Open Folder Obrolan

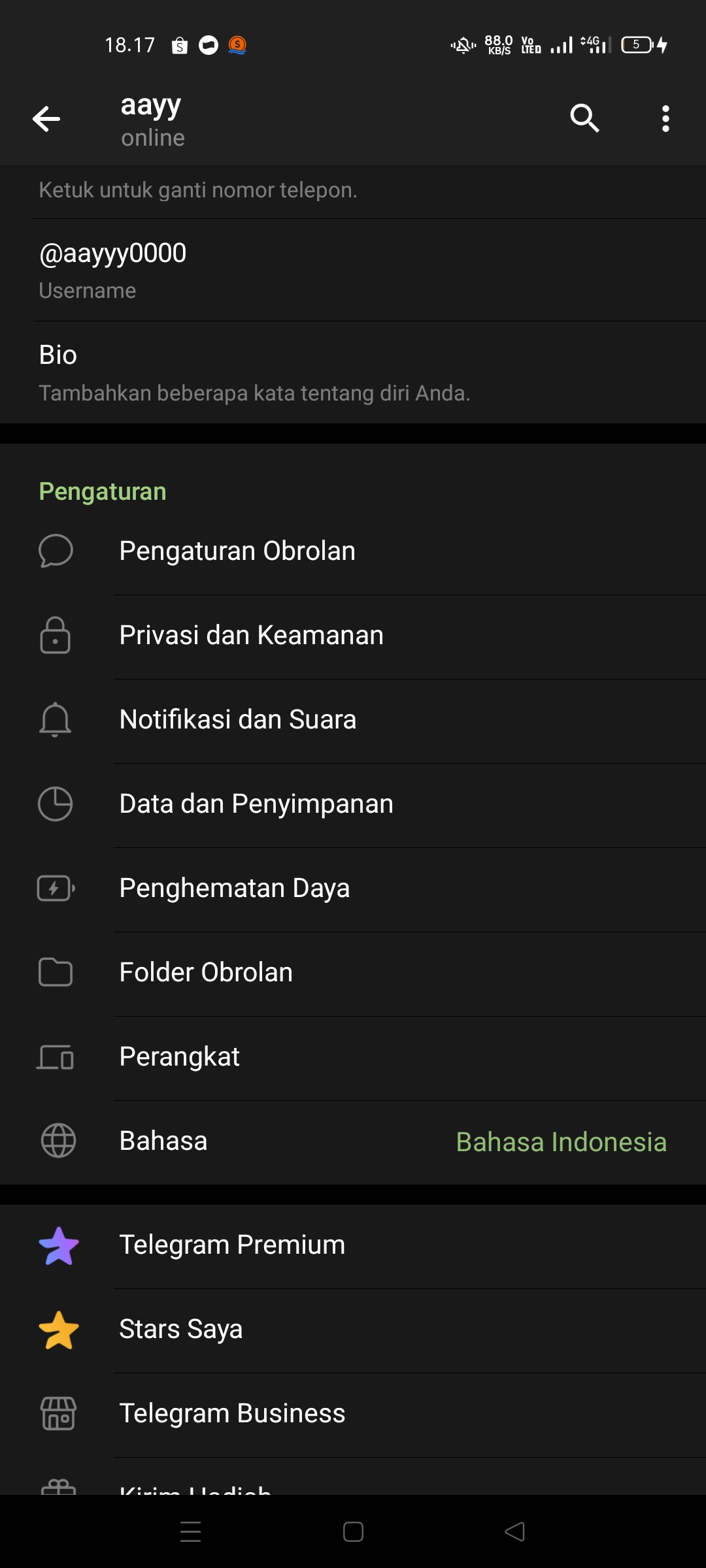click(x=353, y=973)
